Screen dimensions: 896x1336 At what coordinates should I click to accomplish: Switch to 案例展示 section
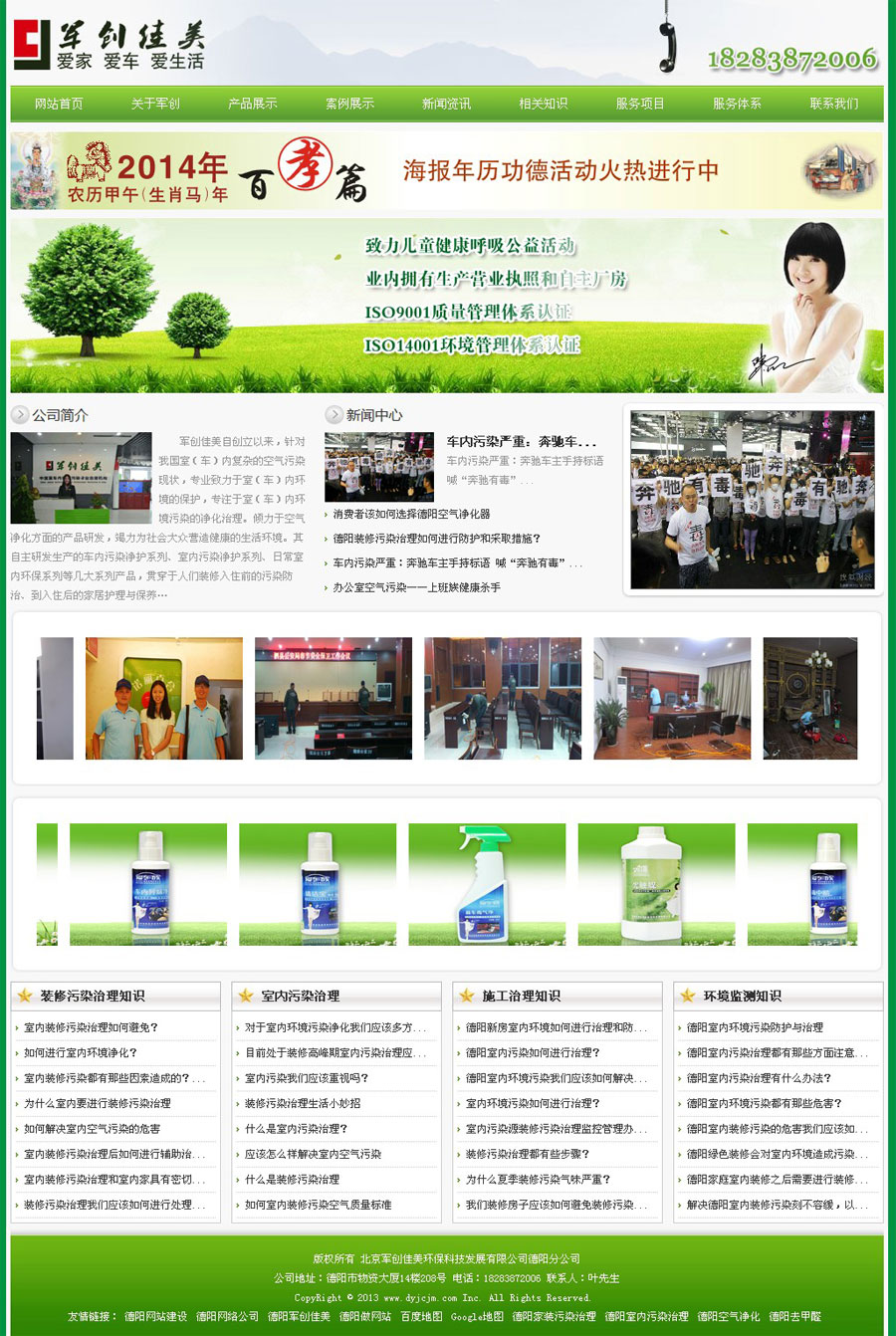[349, 104]
